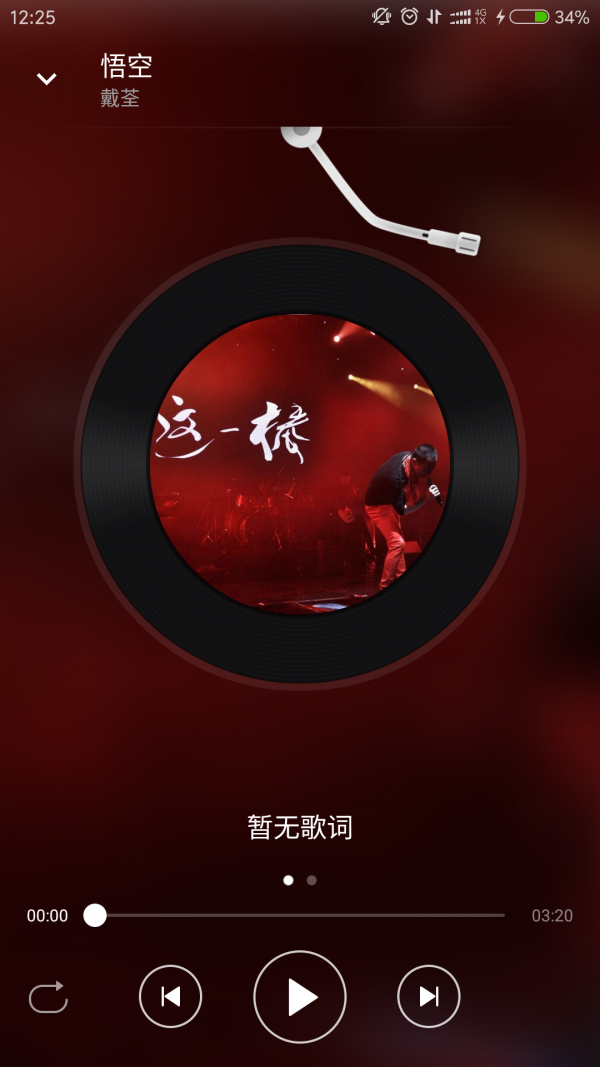Play the song 悟空
The width and height of the screenshot is (600, 1067).
pos(300,996)
